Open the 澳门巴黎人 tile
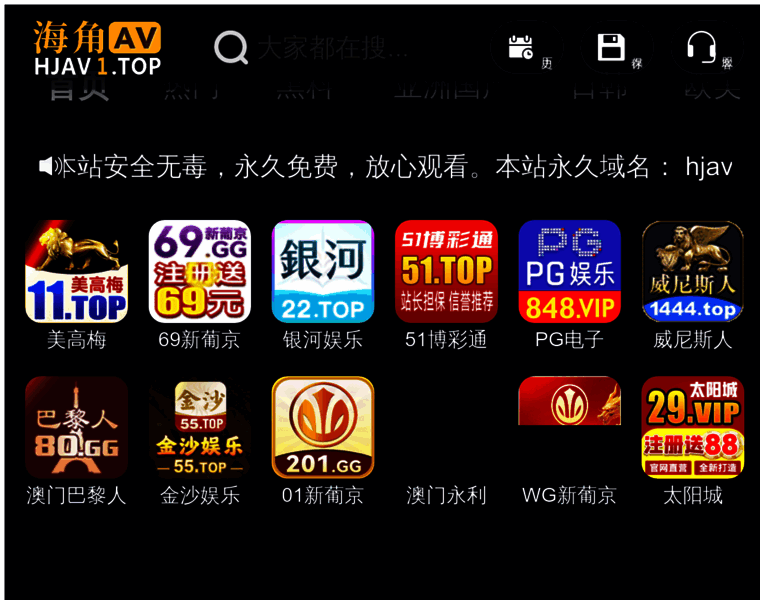 (76, 428)
